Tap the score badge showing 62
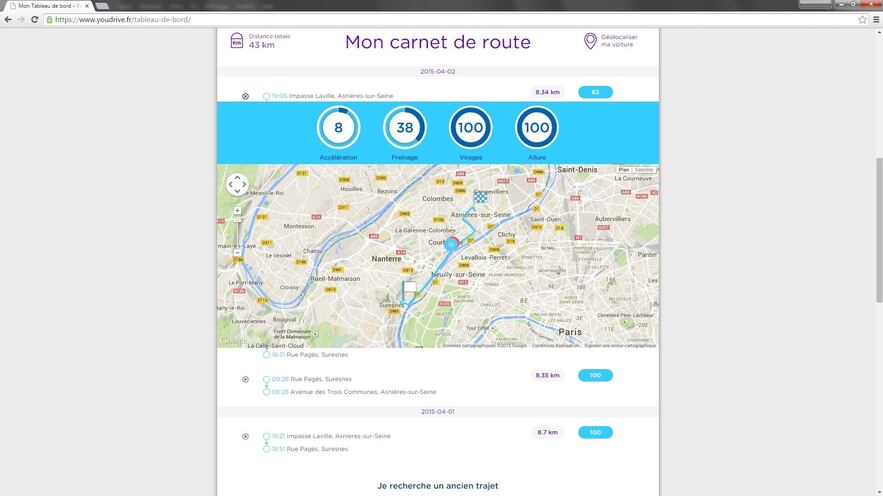 click(x=595, y=92)
